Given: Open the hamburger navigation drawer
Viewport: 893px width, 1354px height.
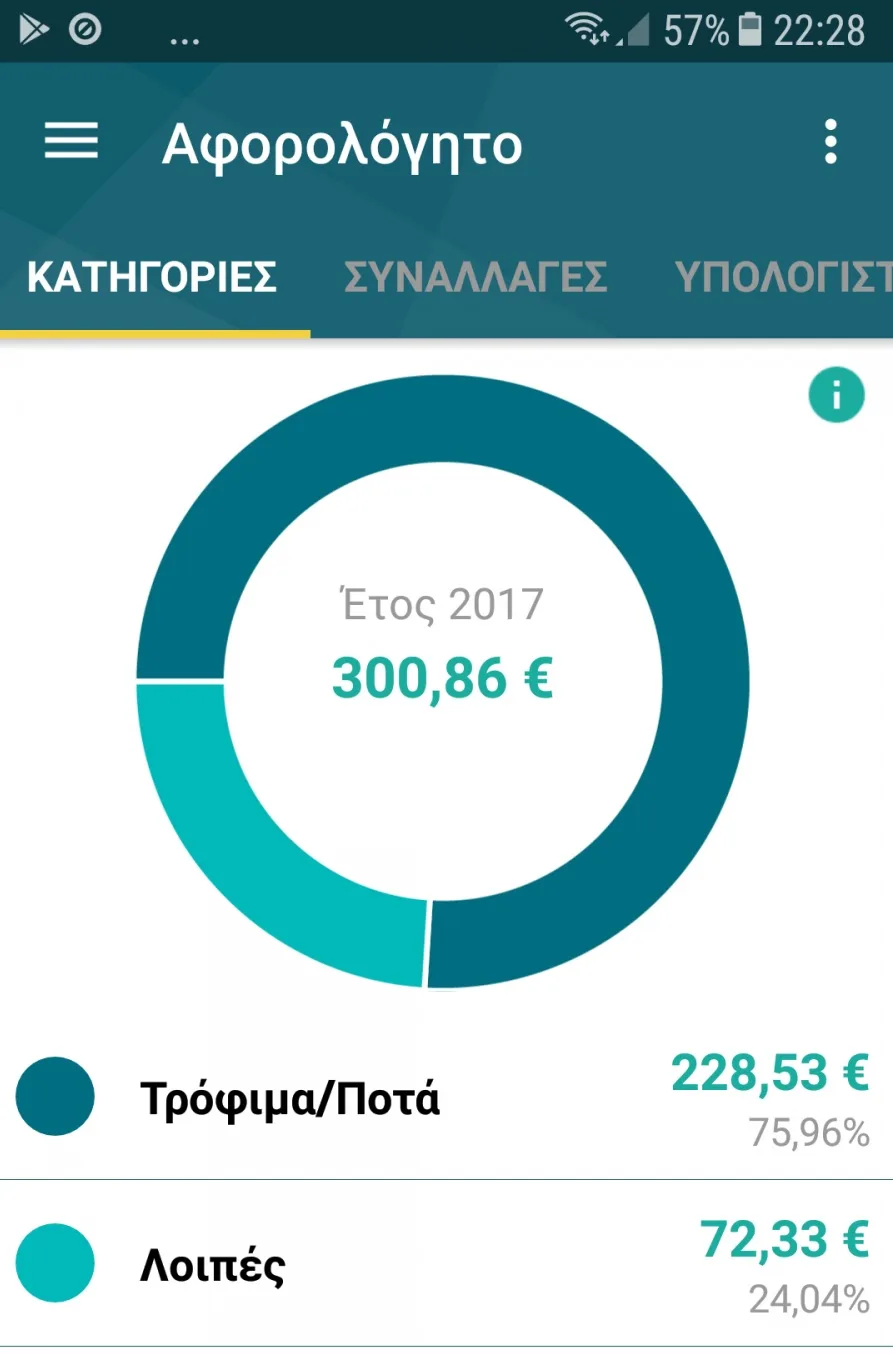Looking at the screenshot, I should tap(71, 142).
